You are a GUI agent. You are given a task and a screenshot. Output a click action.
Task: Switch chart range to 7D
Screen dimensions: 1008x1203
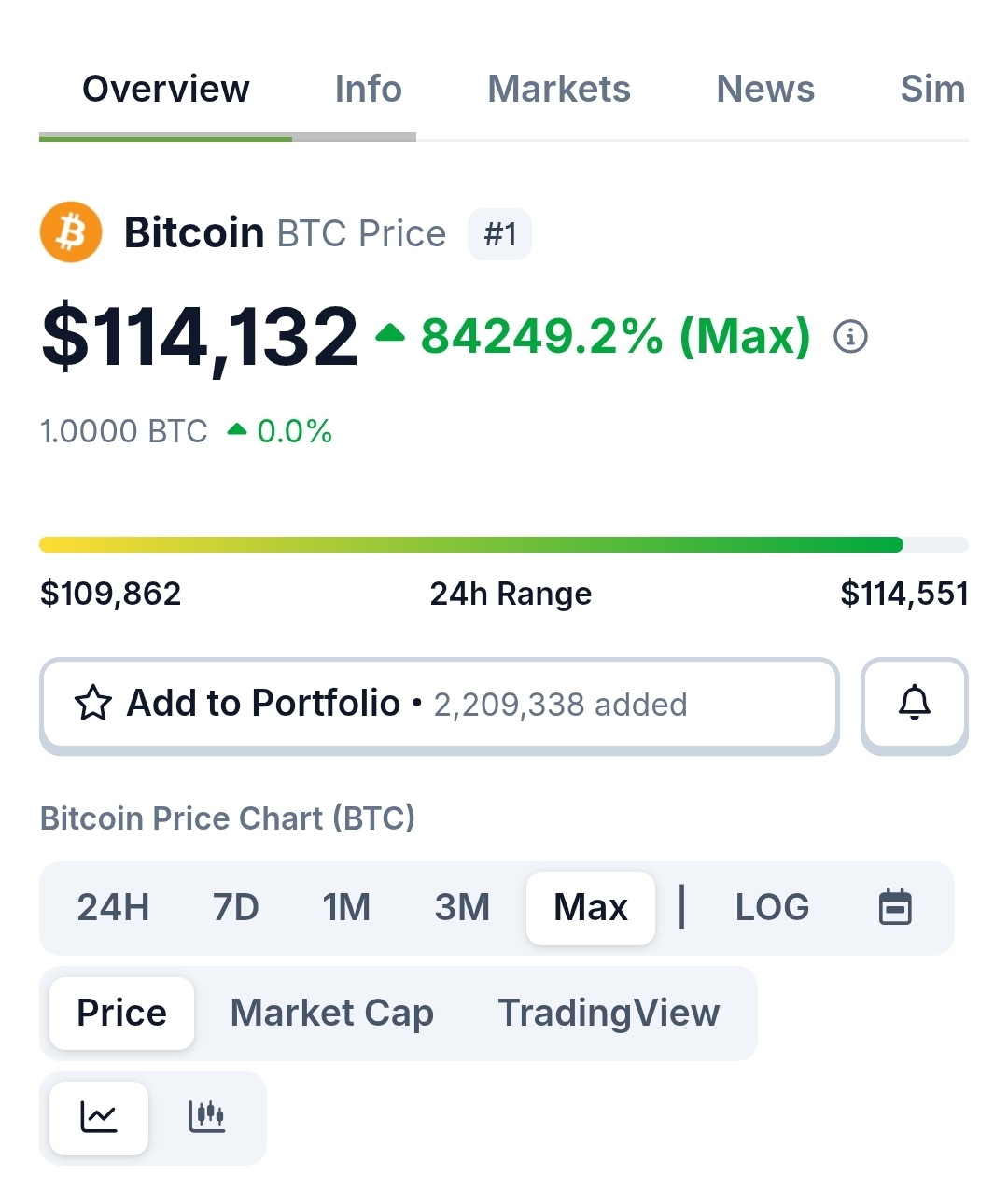coord(235,907)
